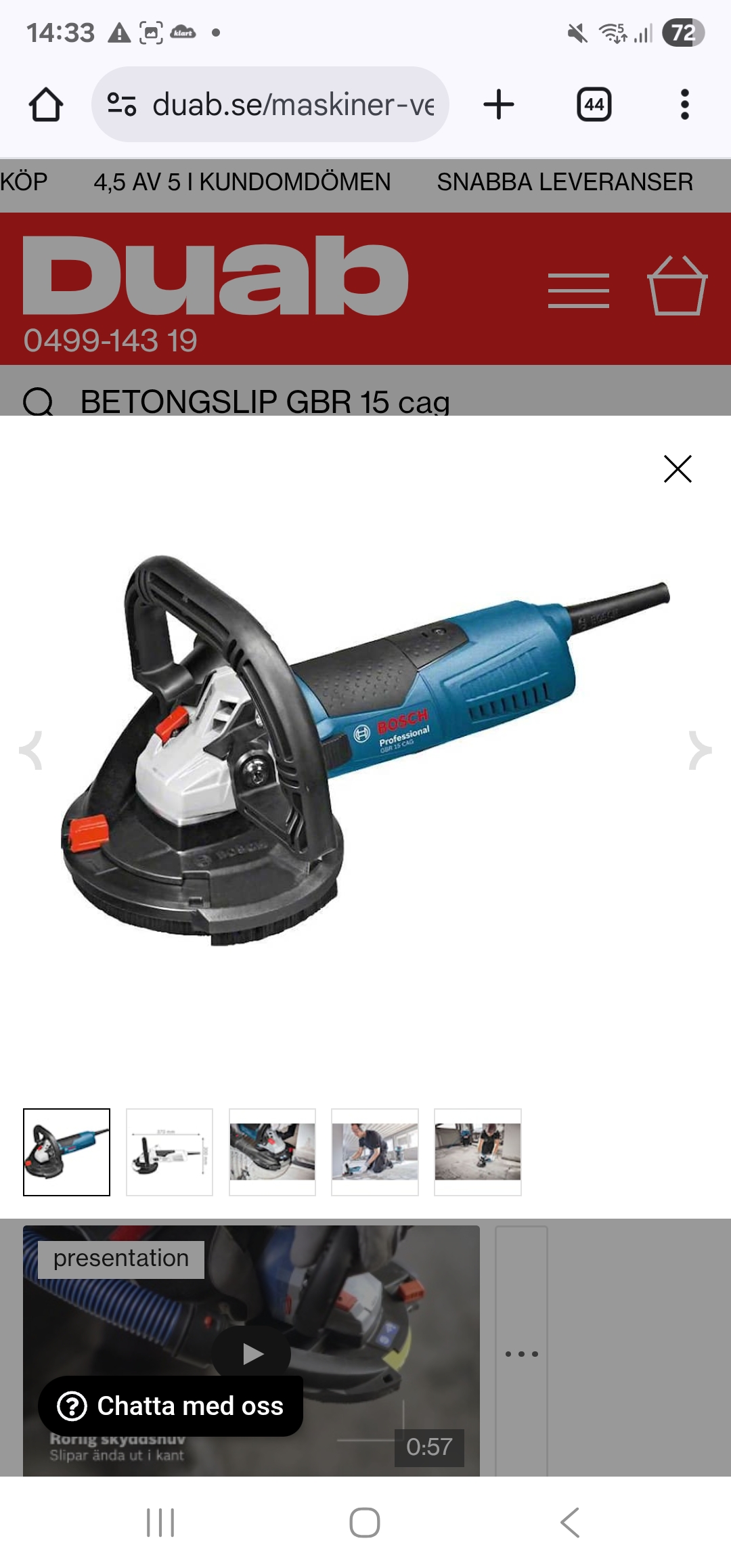Screen dimensions: 731x1568
Task: Select the fifth thumbnail of the worker on concrete
Action: tap(478, 1152)
